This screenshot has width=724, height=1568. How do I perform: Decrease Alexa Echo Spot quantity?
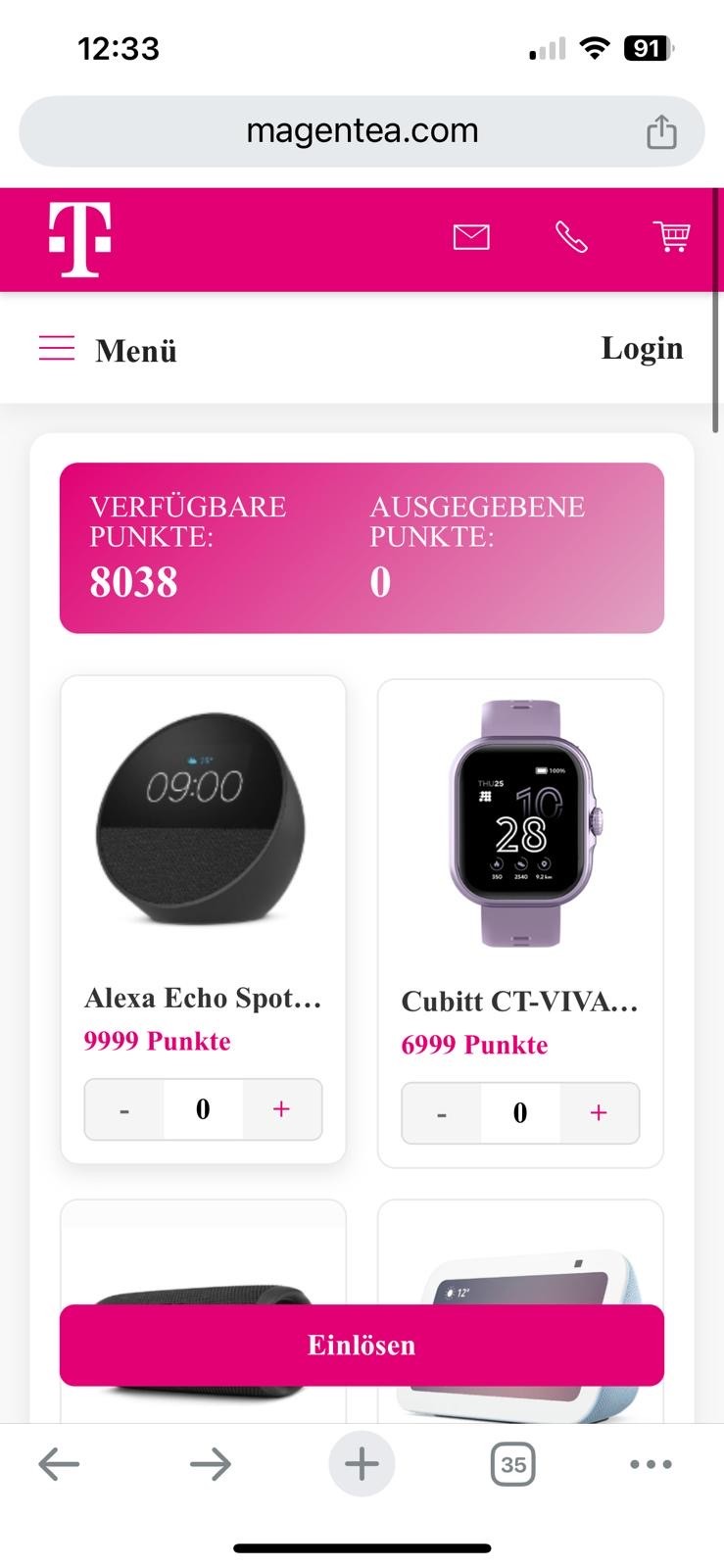[124, 1109]
